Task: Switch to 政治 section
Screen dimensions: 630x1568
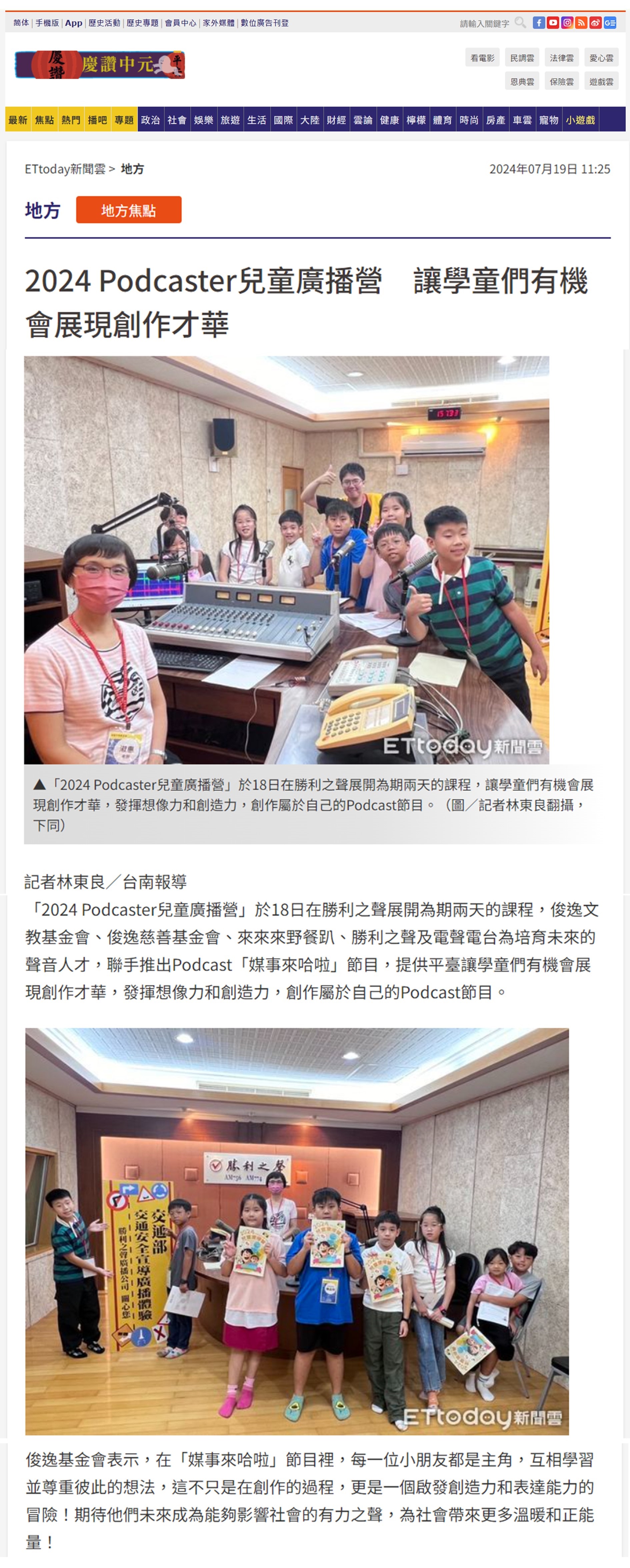Action: tap(150, 120)
